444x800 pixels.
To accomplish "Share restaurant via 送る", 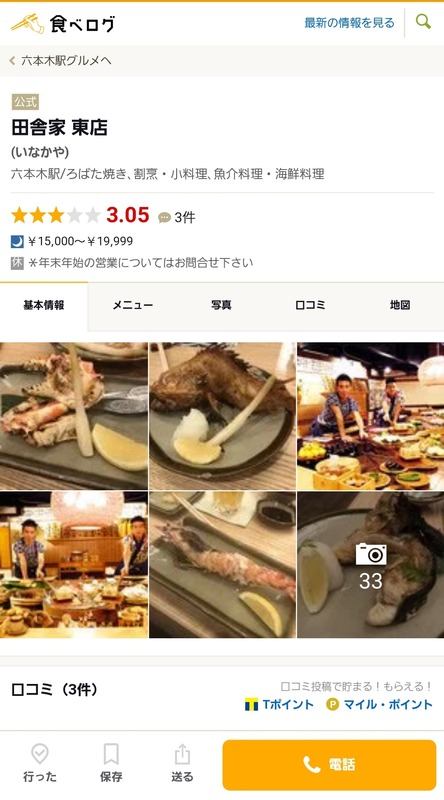I will coord(182,763).
